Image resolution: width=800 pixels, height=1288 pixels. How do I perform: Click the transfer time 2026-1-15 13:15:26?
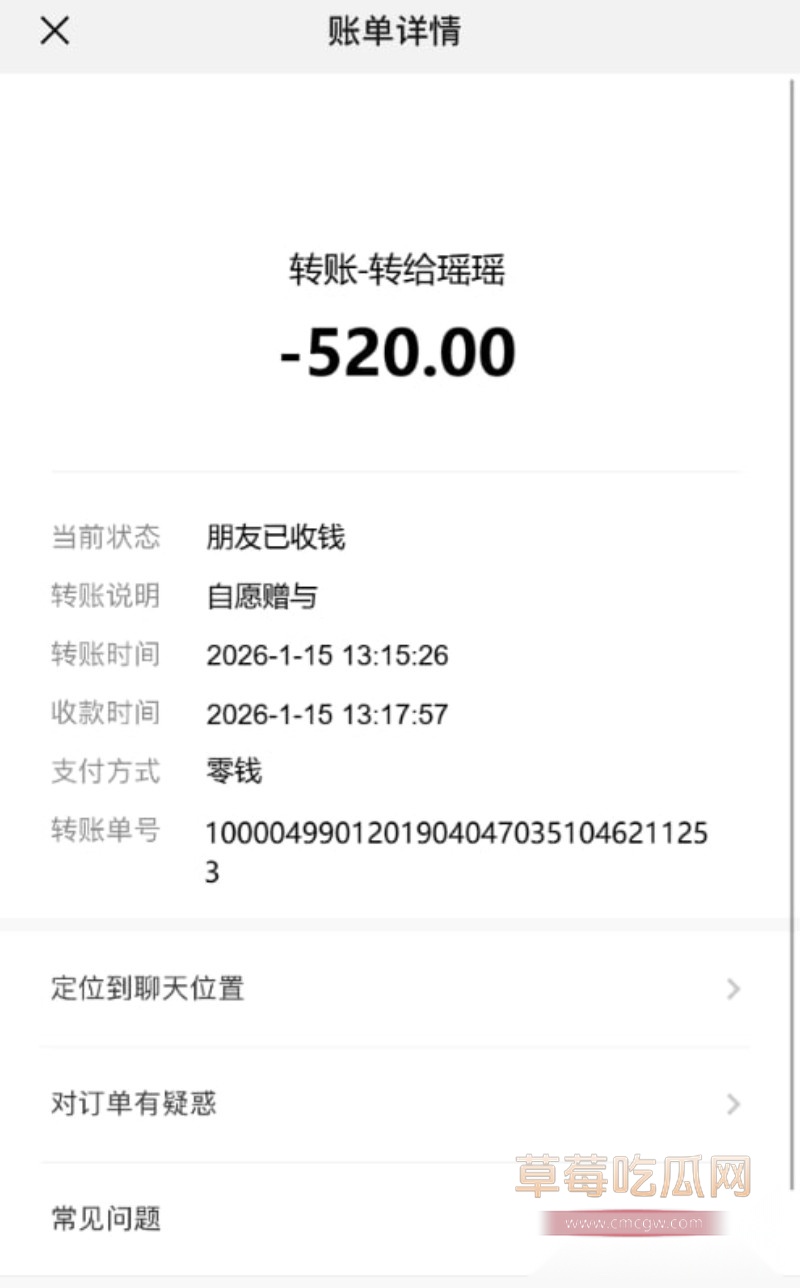[x=328, y=655]
